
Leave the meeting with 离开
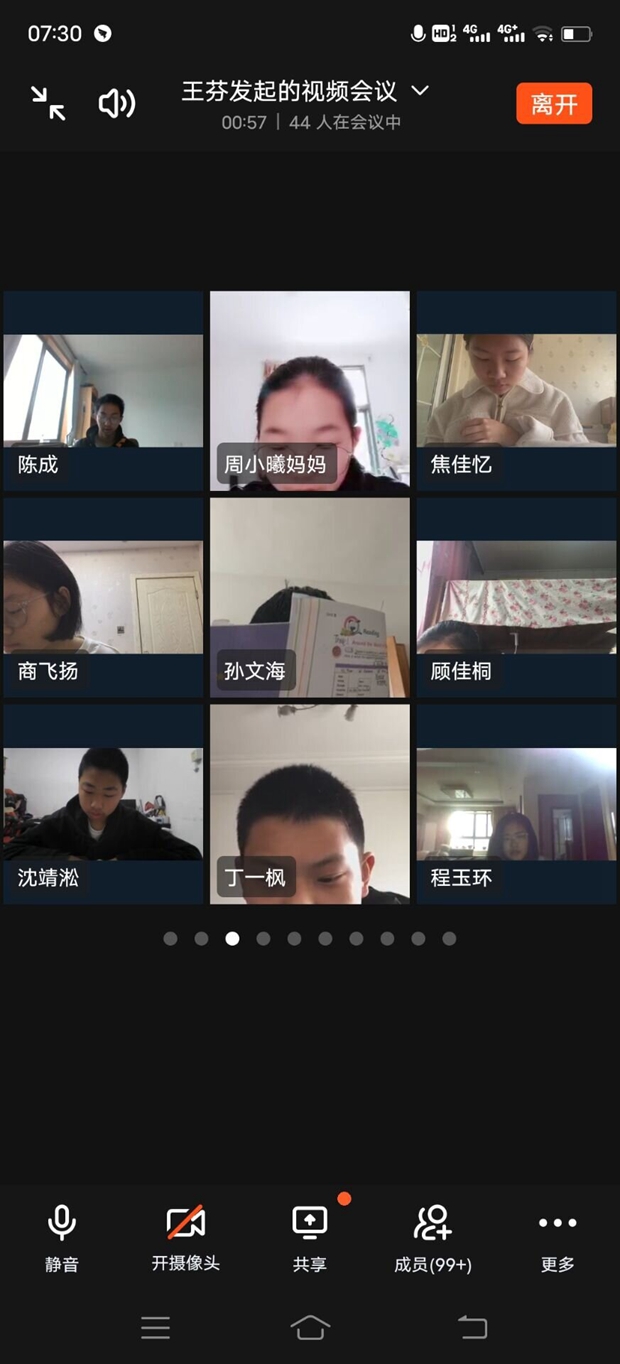click(554, 104)
